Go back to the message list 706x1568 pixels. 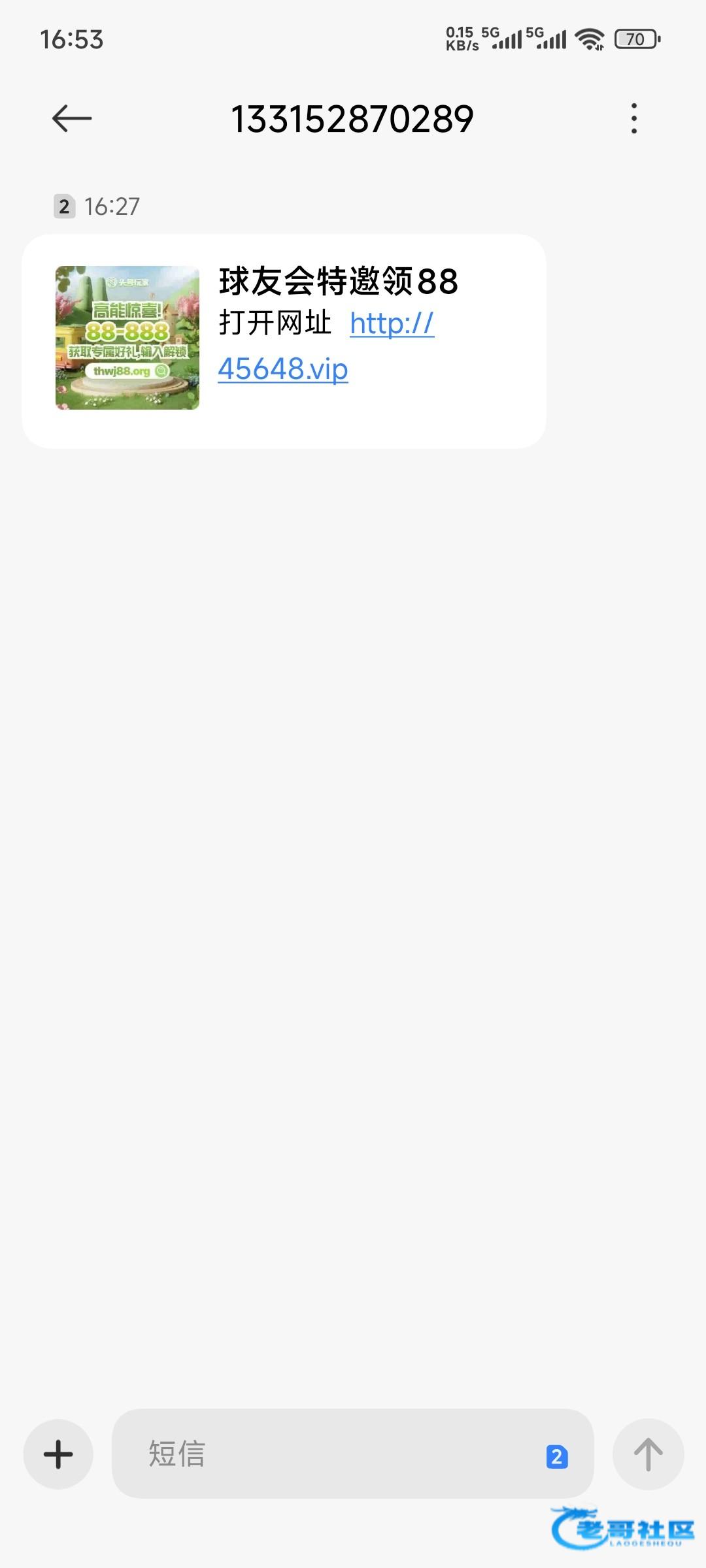[x=72, y=118]
